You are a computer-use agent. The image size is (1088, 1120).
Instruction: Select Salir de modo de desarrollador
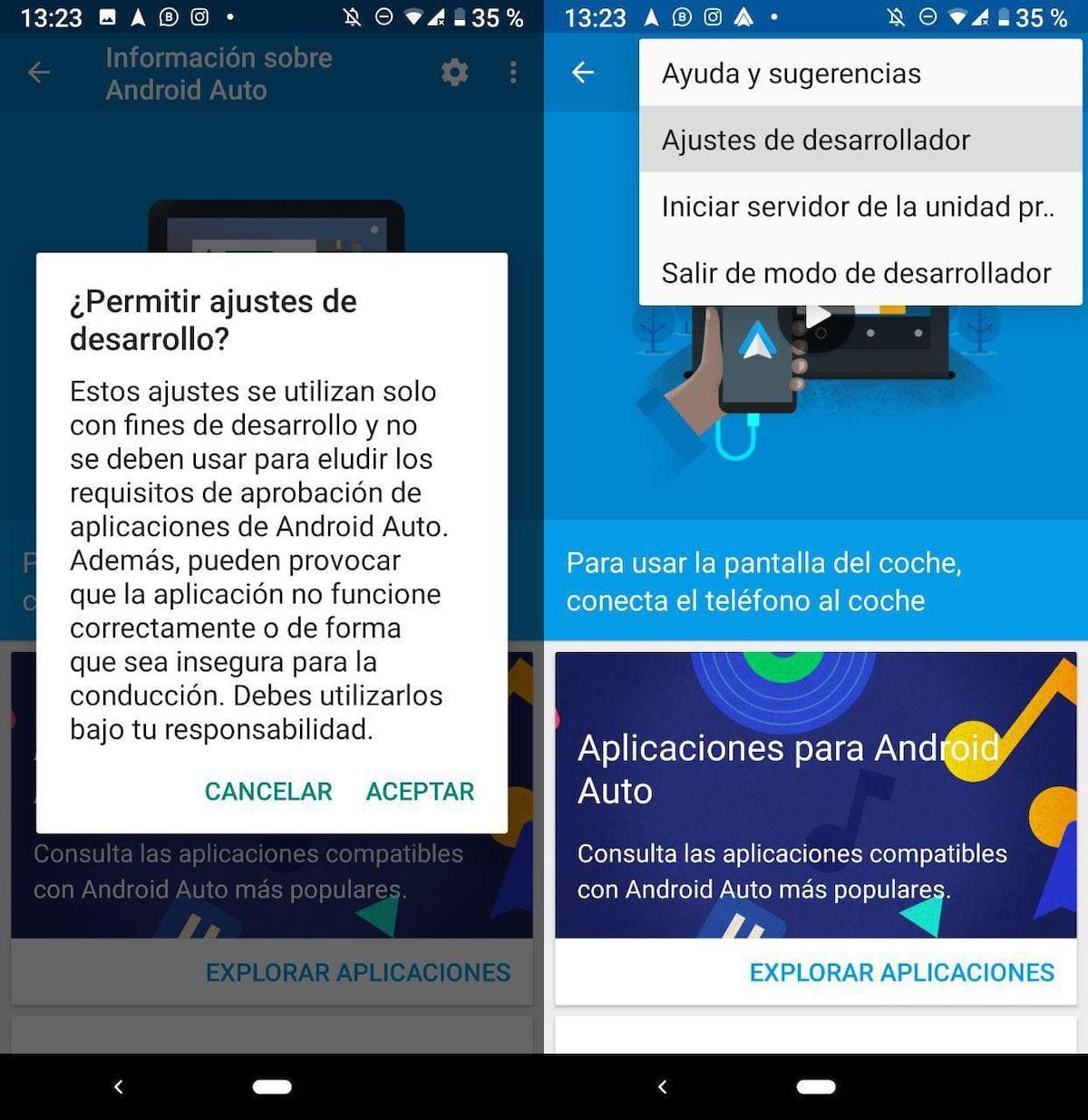point(856,273)
